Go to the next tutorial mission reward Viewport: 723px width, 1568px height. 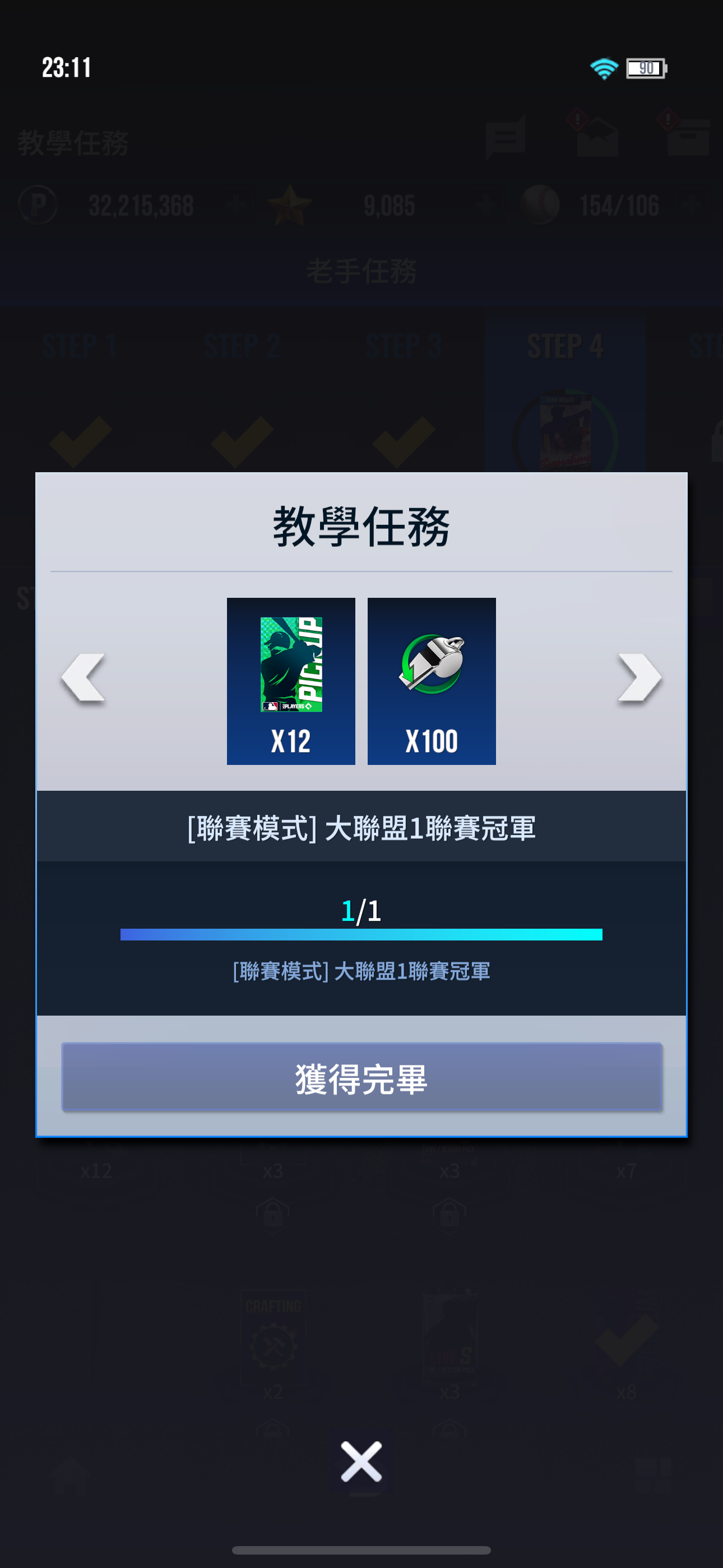(638, 677)
